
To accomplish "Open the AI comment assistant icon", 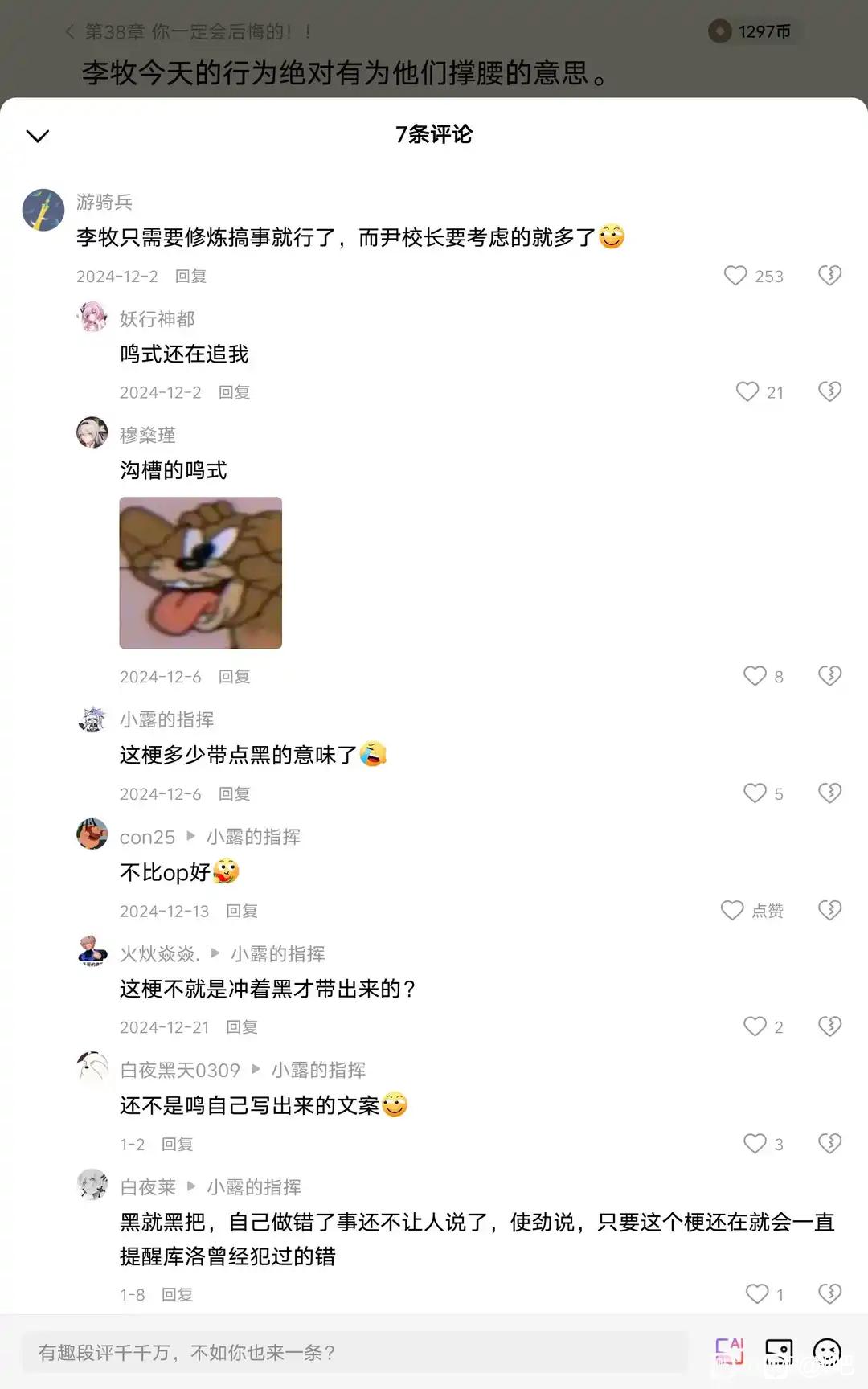I will click(730, 1351).
